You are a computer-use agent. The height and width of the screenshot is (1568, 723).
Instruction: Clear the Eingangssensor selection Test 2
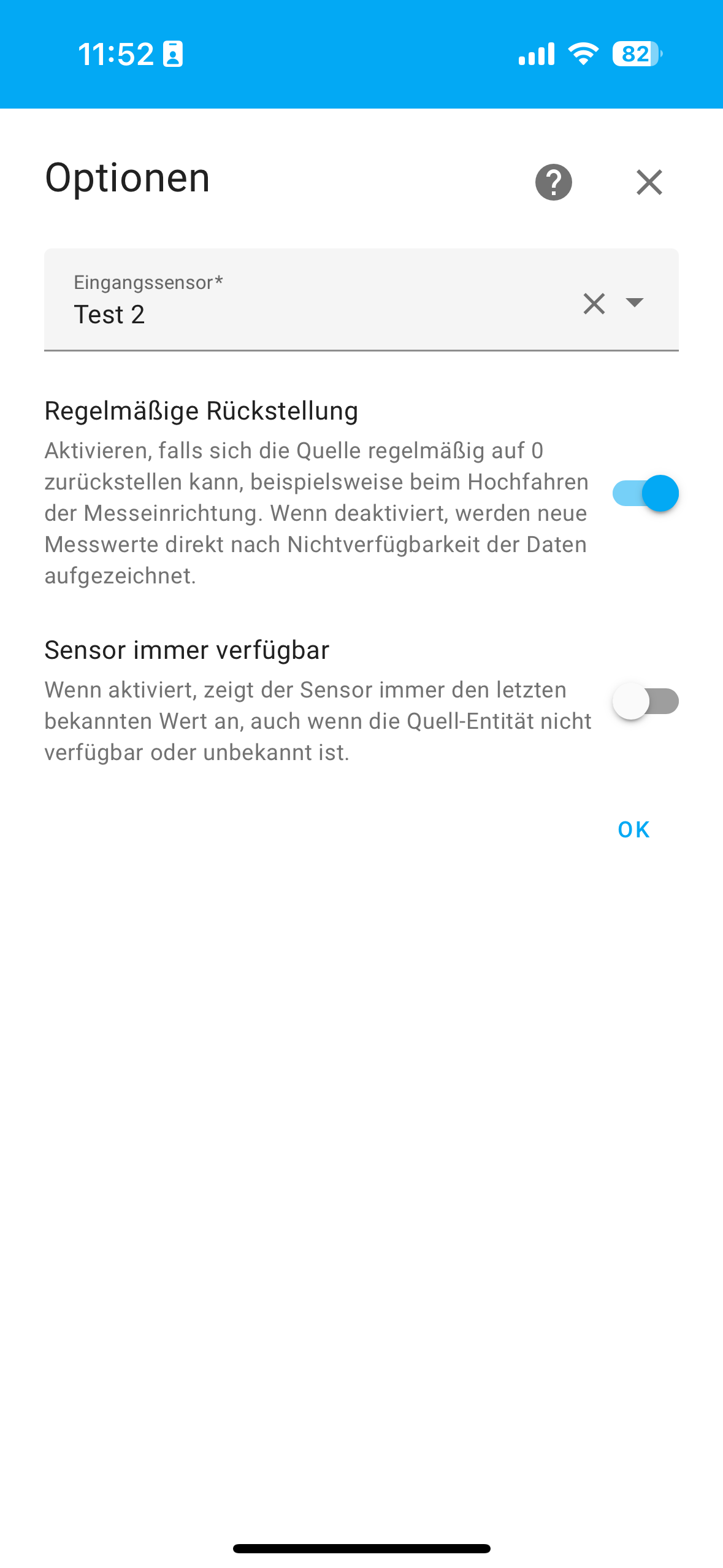[594, 304]
